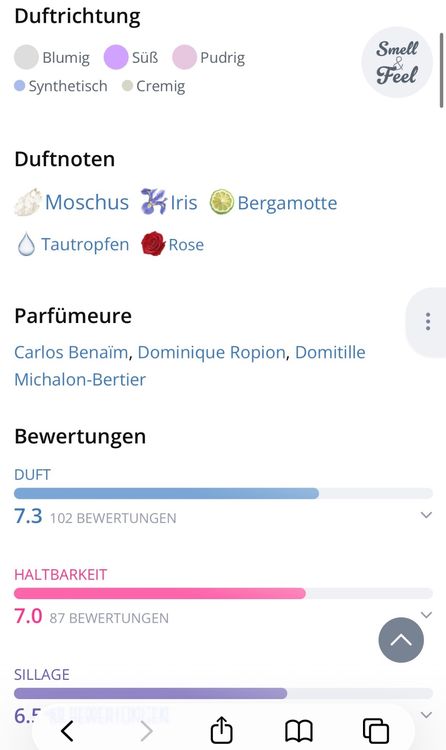Open the Tautropfen fragrance note
This screenshot has width=446, height=750.
coord(73,244)
